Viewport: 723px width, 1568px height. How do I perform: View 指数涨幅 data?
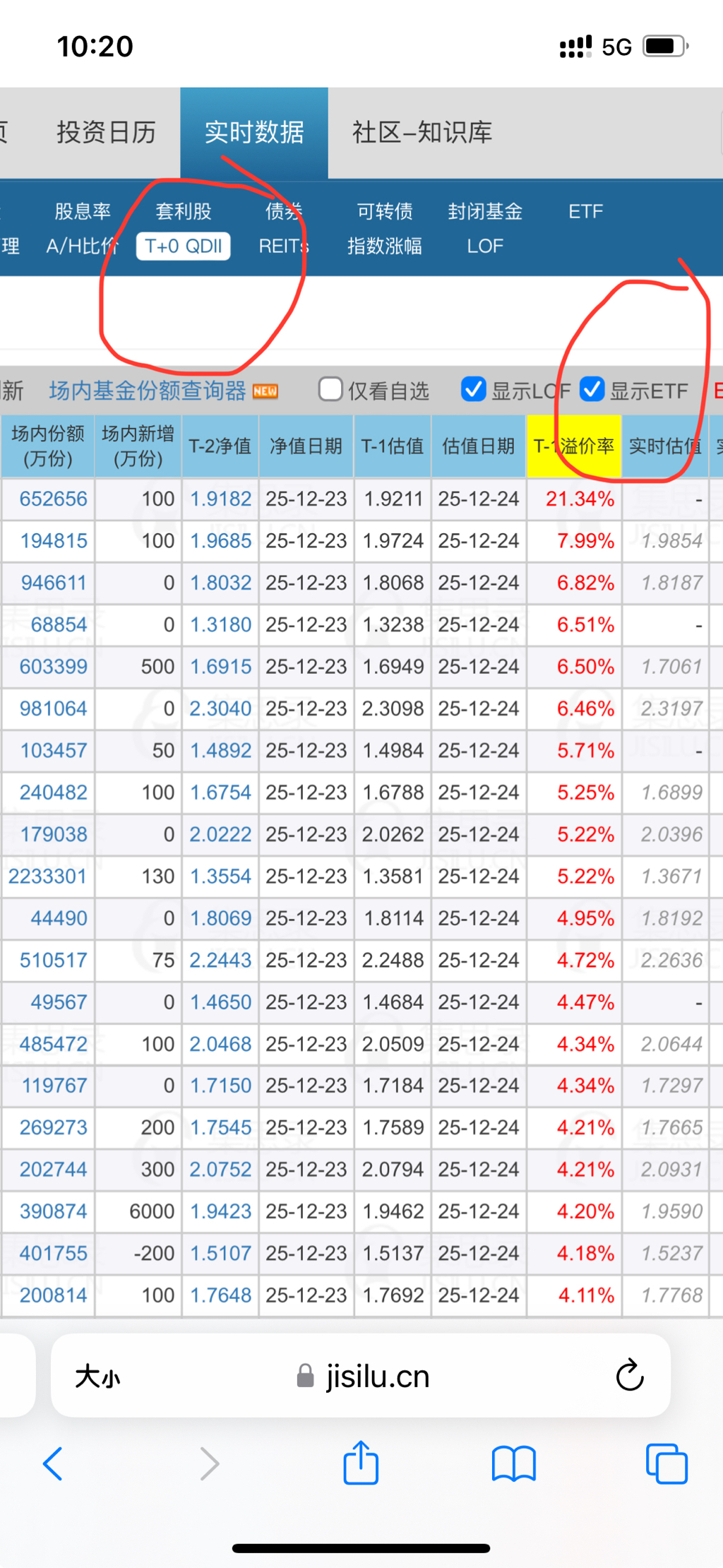(x=385, y=246)
